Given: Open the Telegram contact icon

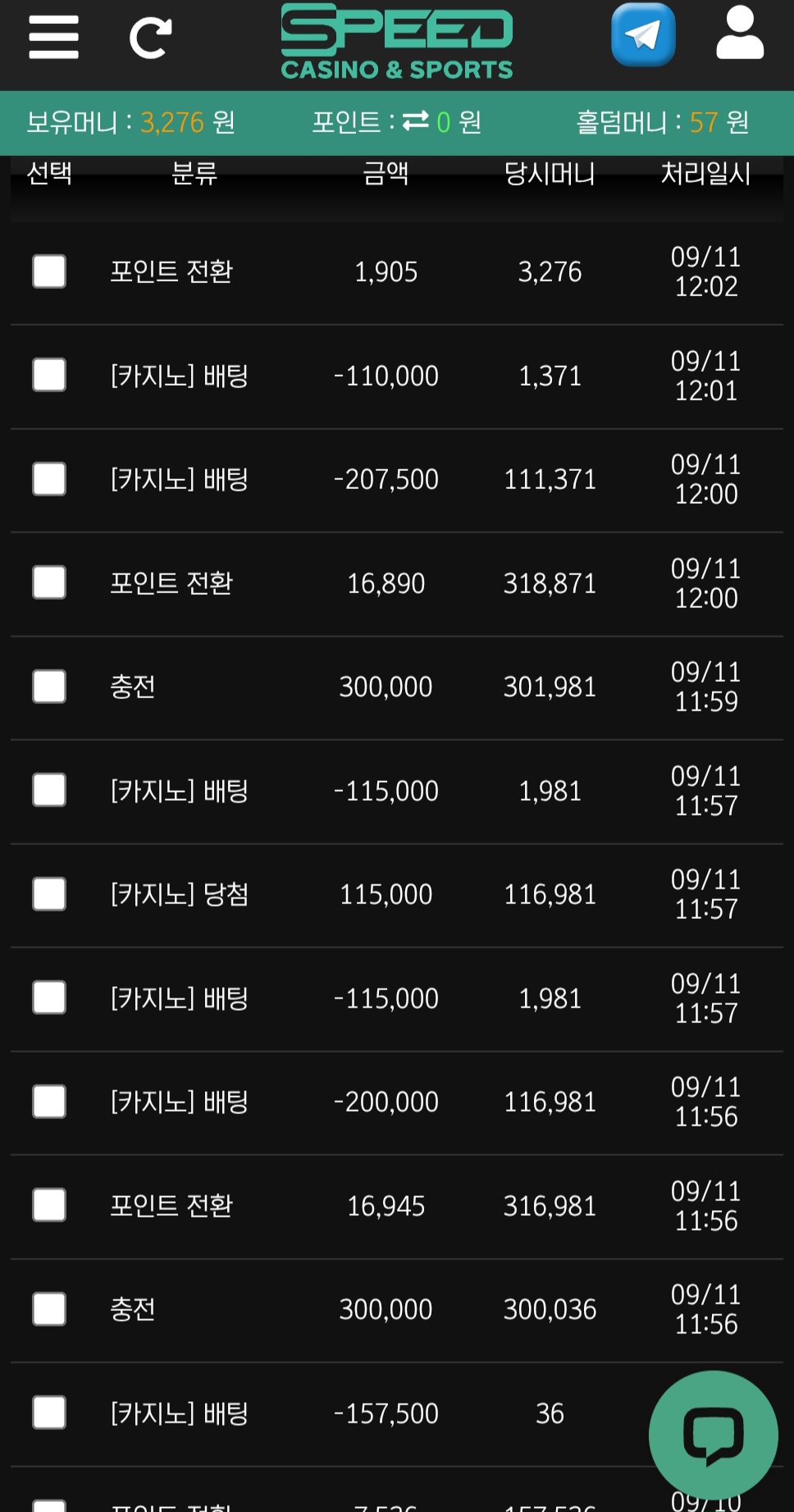Looking at the screenshot, I should [643, 35].
